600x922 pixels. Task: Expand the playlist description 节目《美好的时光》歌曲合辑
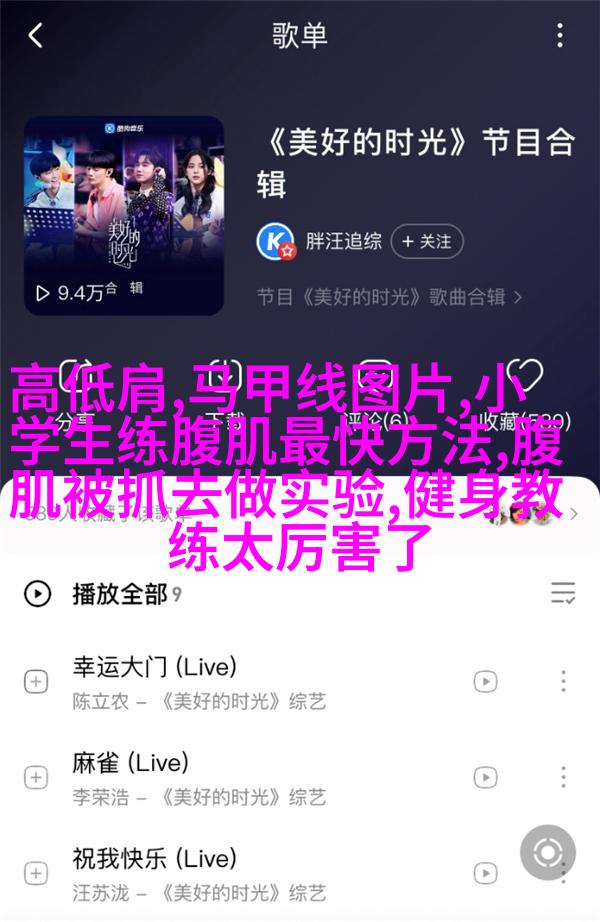(390, 297)
